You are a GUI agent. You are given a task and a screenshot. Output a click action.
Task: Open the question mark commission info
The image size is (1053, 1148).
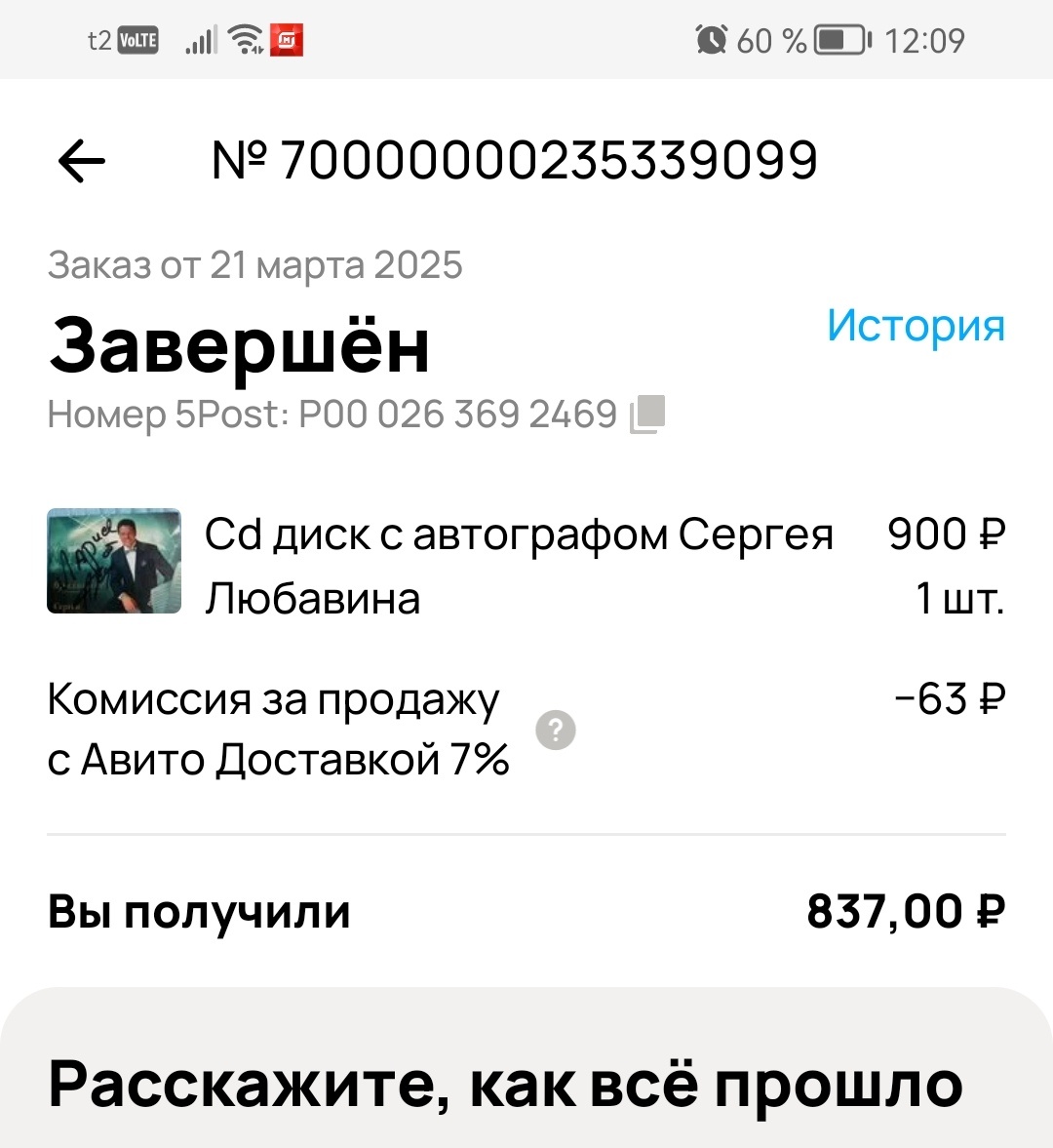coord(556,730)
